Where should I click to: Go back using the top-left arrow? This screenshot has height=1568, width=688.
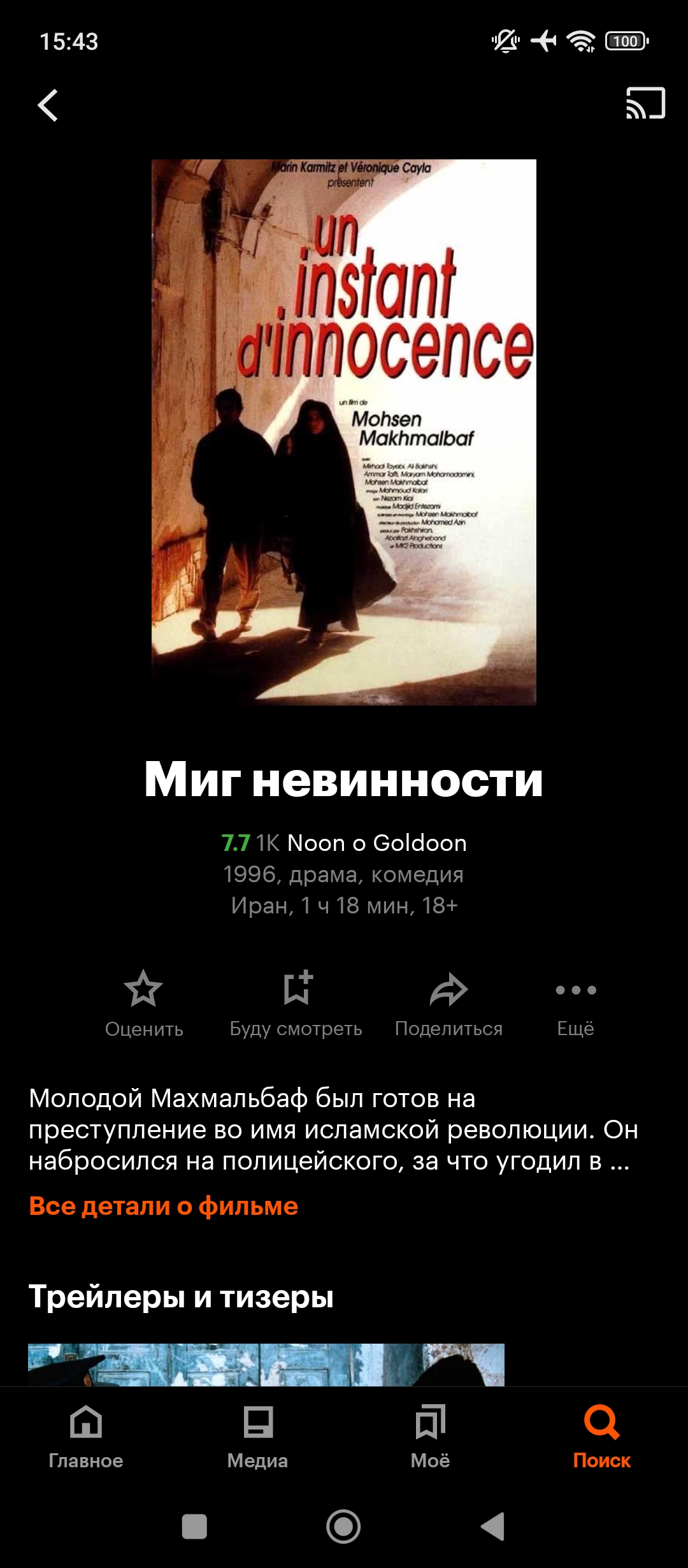pos(48,105)
